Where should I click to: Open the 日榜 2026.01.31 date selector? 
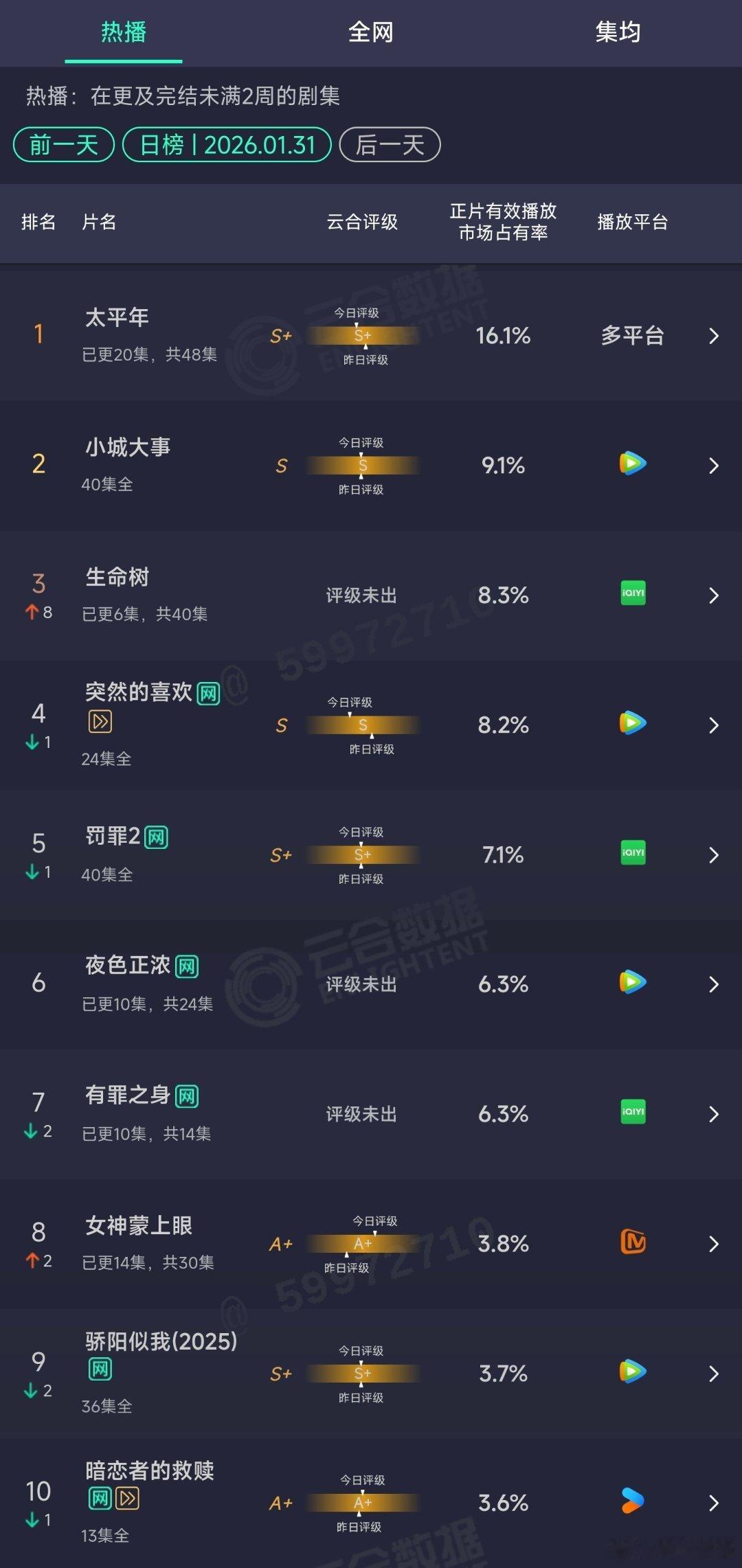(x=227, y=144)
